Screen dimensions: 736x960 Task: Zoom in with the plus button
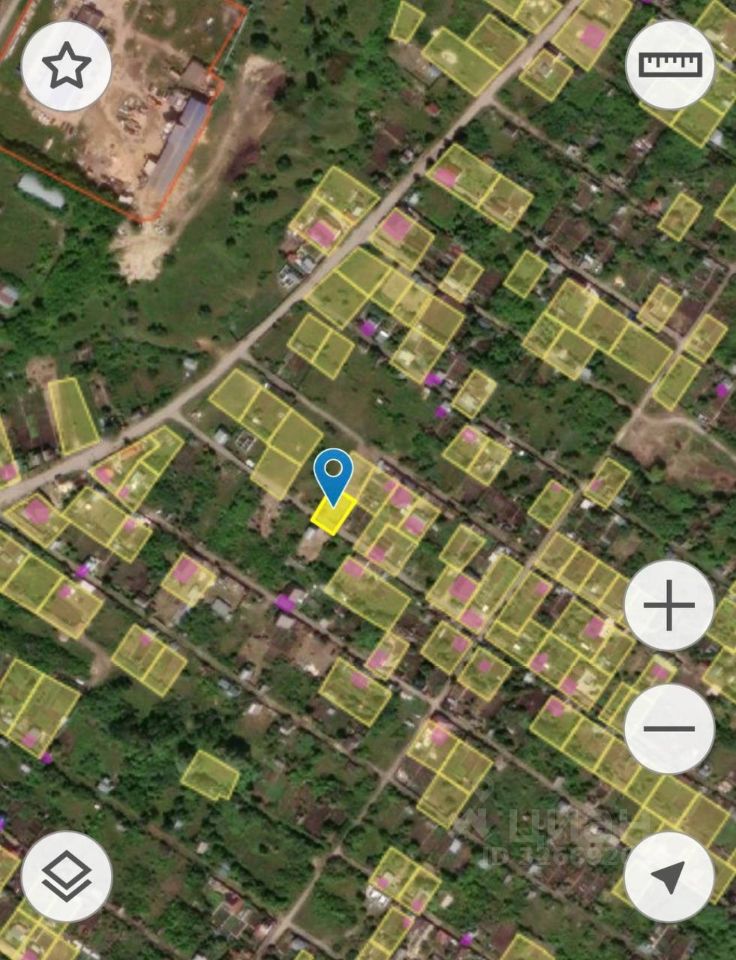(x=669, y=606)
